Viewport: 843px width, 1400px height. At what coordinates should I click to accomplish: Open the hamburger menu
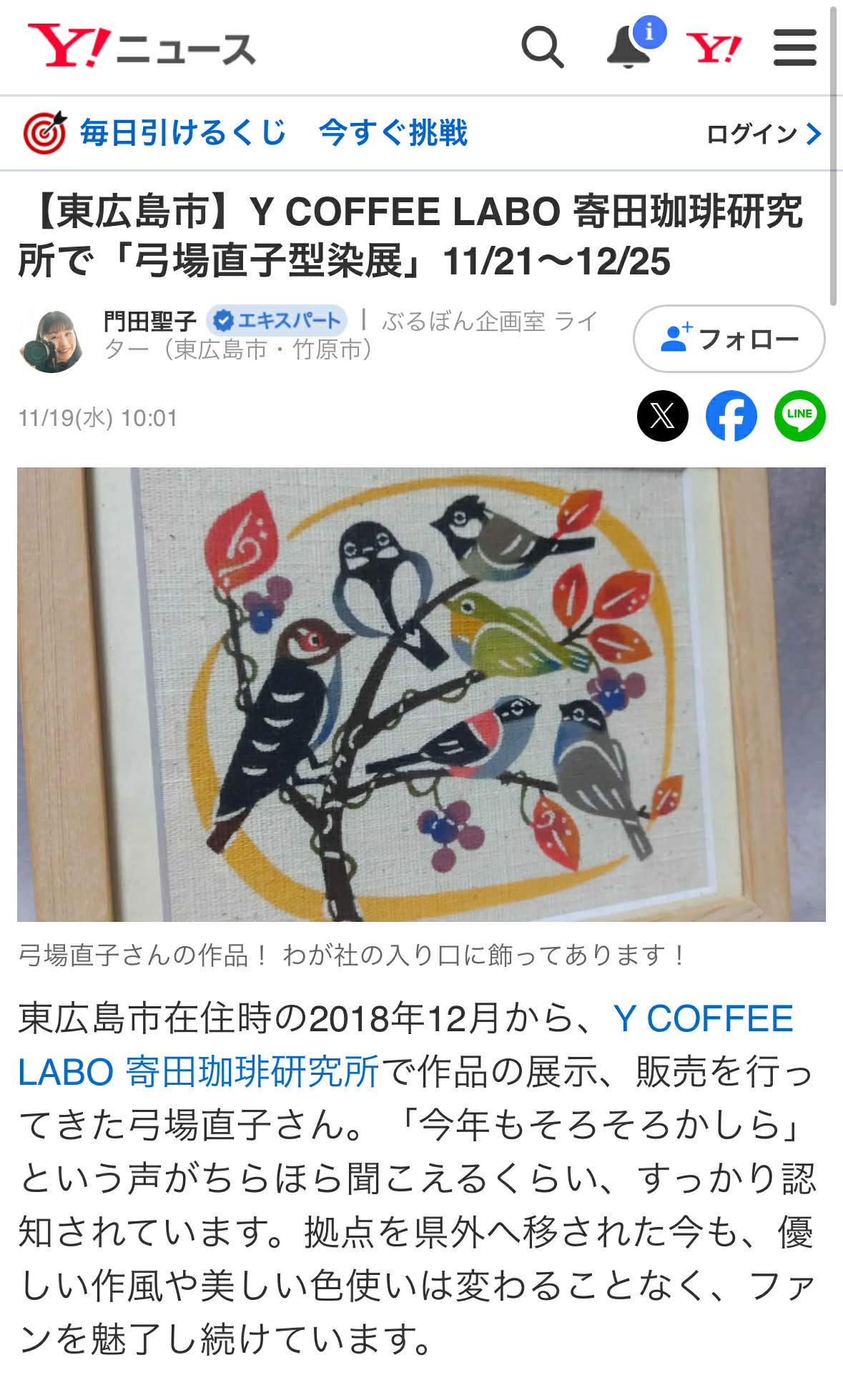(794, 48)
